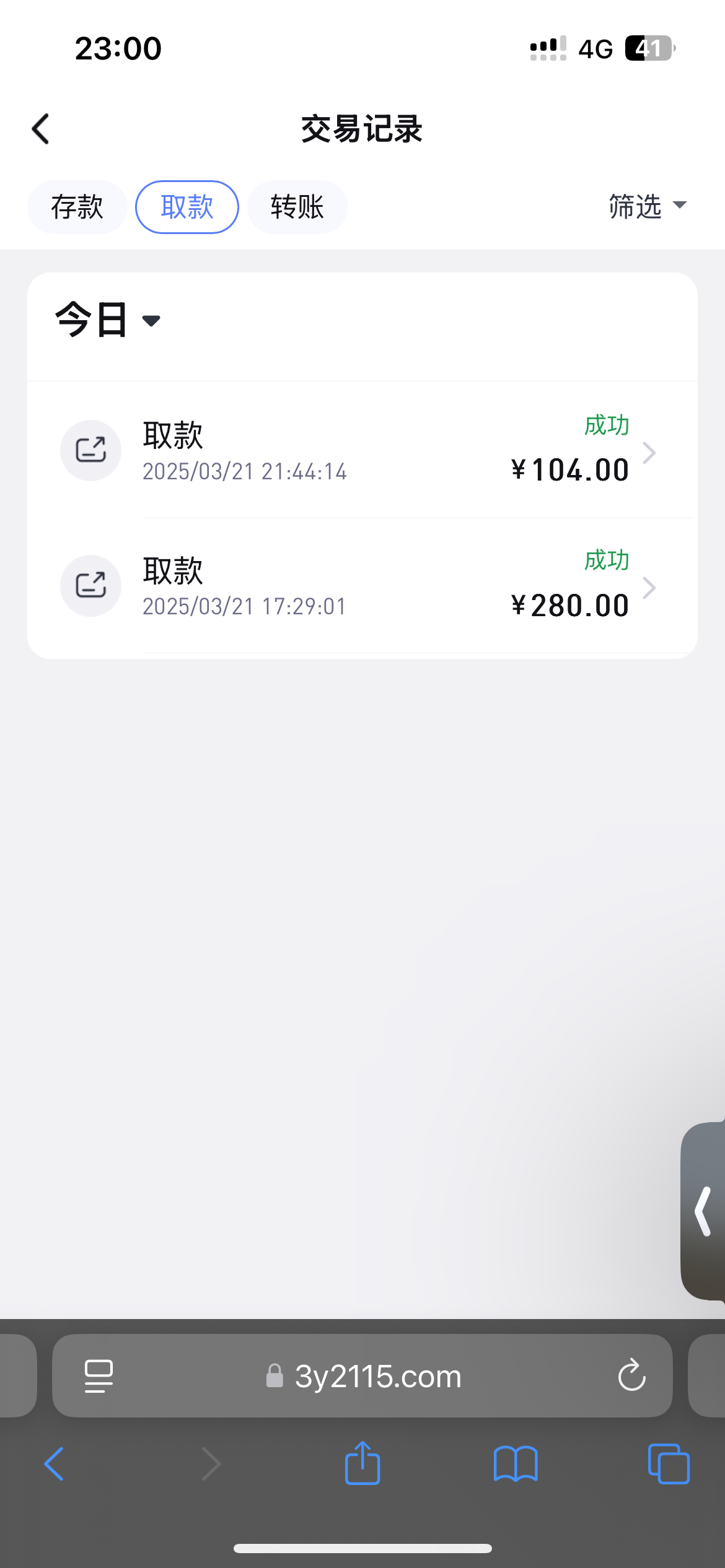Select the 取款 tab
Image resolution: width=725 pixels, height=1568 pixels.
coord(187,207)
